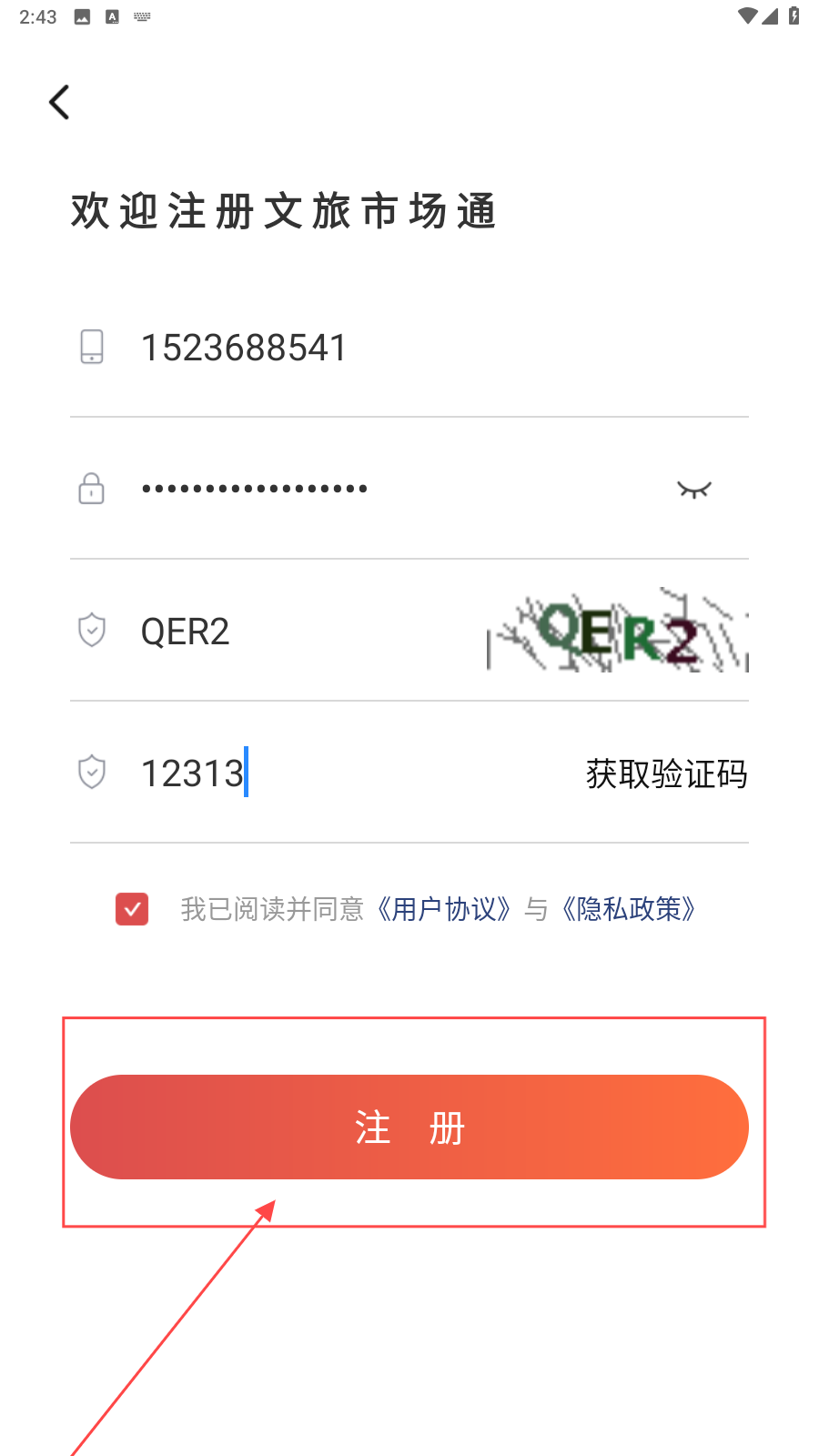Open the 《用户协议》 link
This screenshot has width=819, height=1456.
(x=444, y=909)
